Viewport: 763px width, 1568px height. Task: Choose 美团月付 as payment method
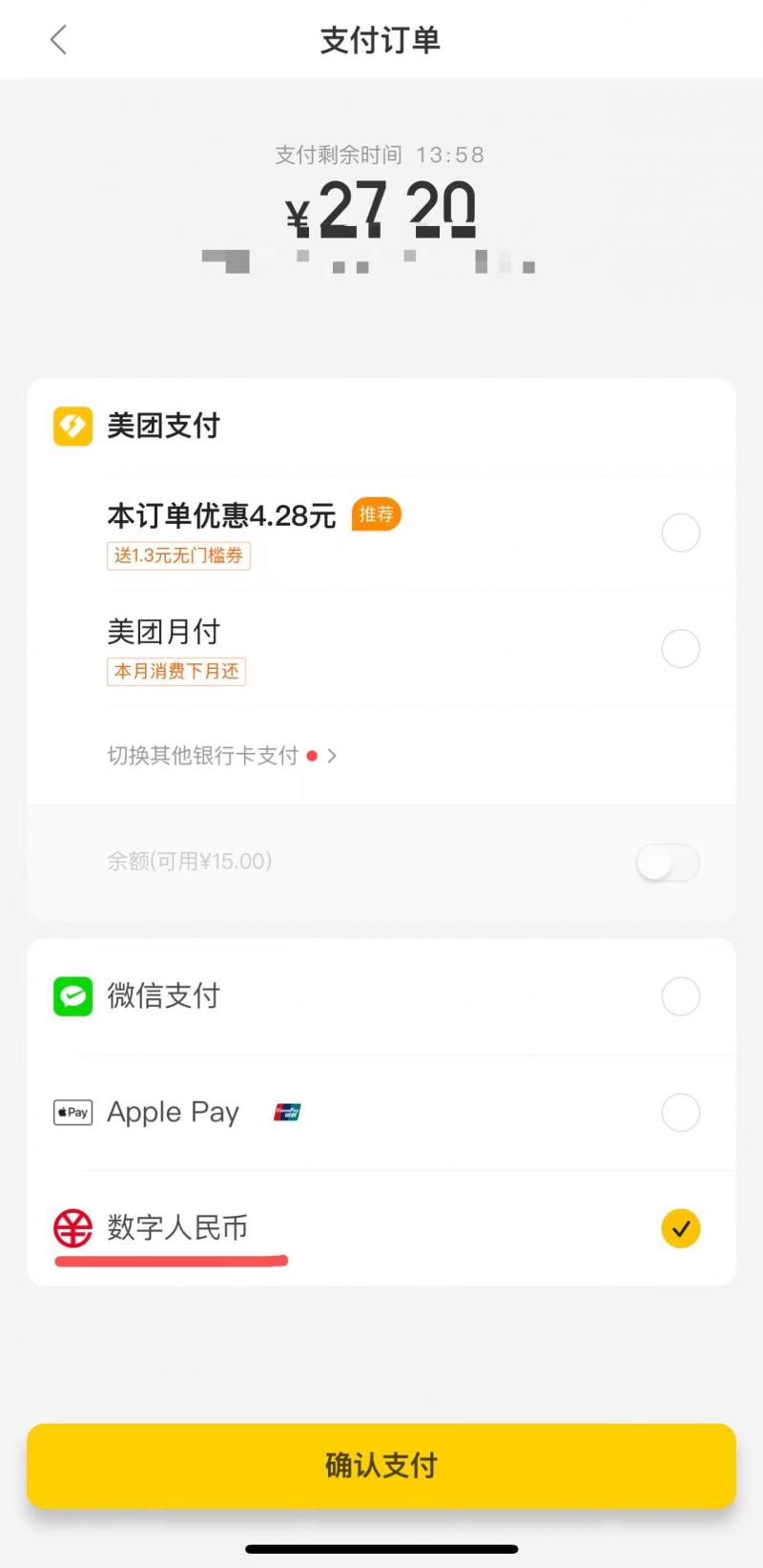point(680,649)
